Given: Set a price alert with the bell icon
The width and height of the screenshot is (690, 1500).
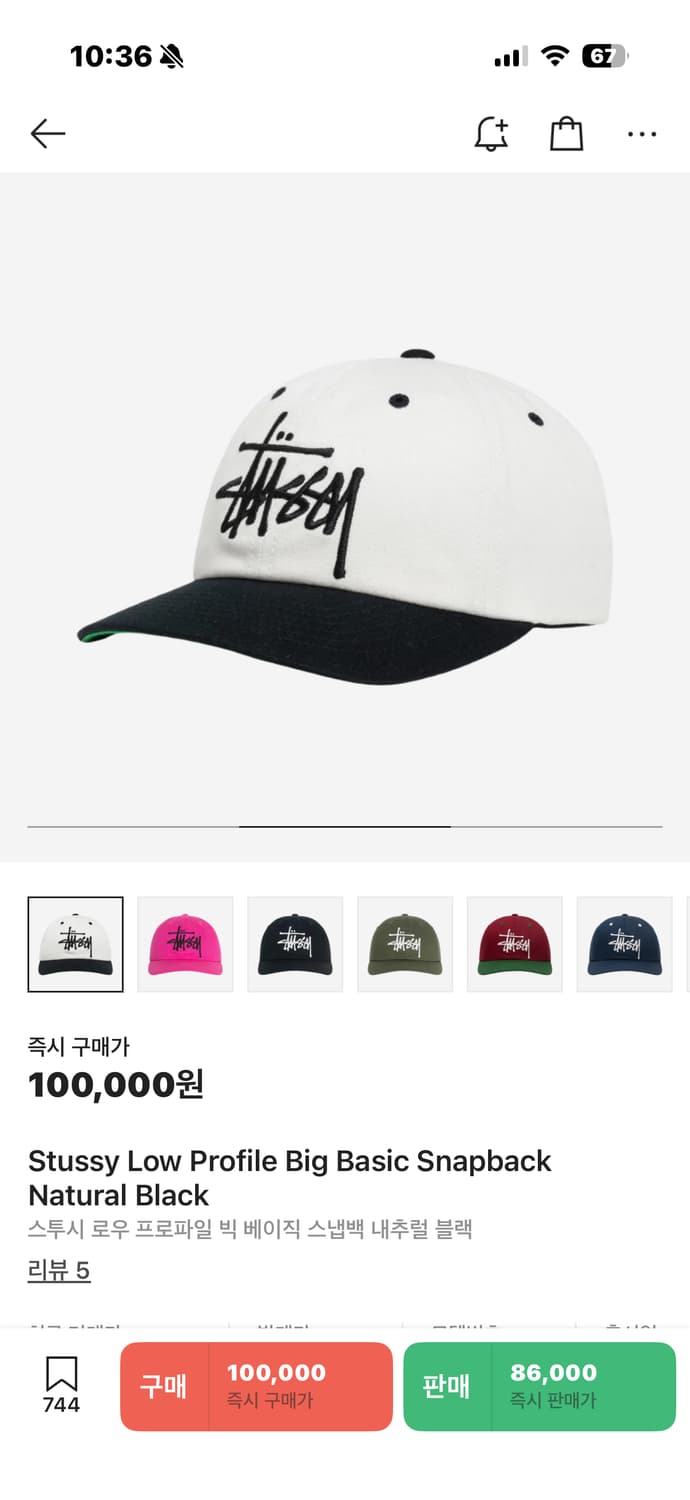Looking at the screenshot, I should pos(491,134).
